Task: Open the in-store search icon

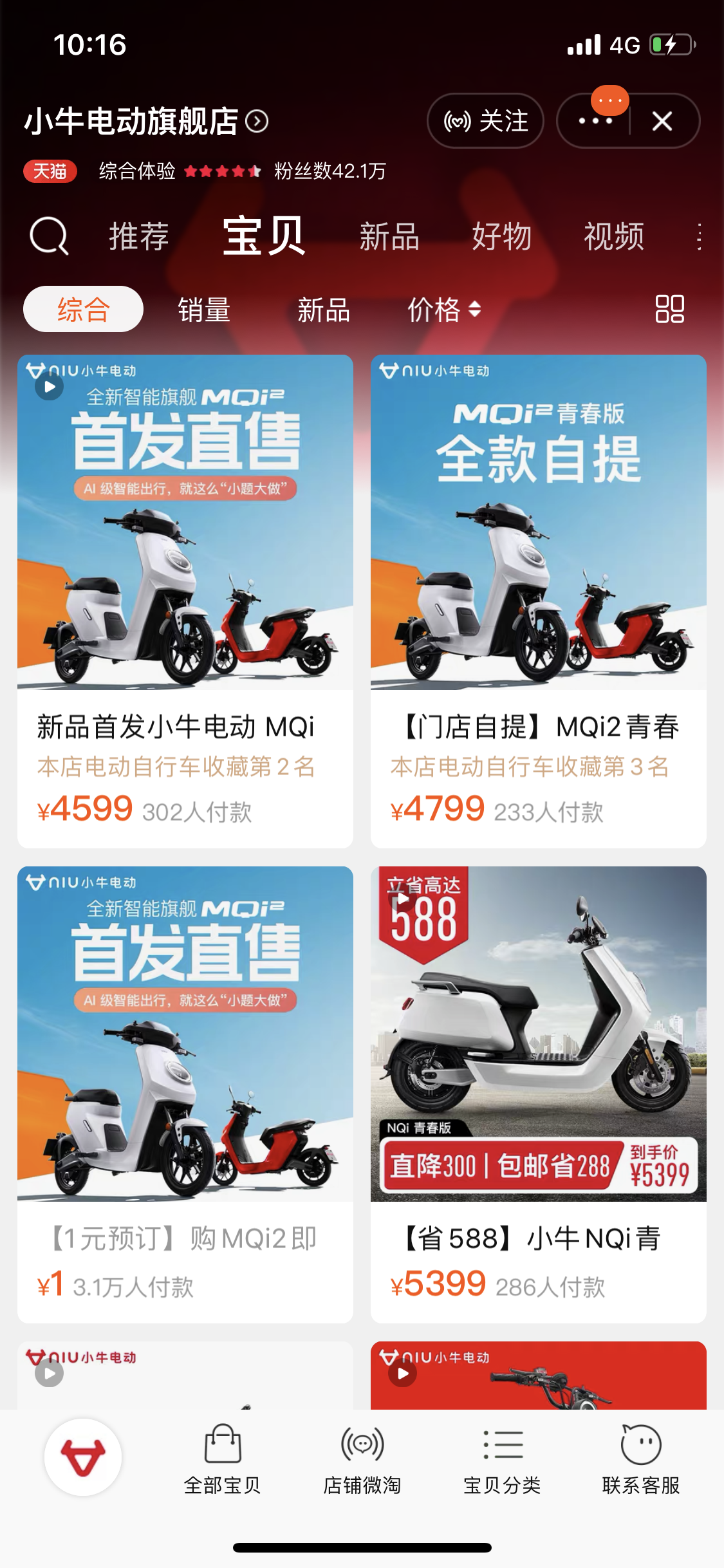Action: [x=49, y=236]
